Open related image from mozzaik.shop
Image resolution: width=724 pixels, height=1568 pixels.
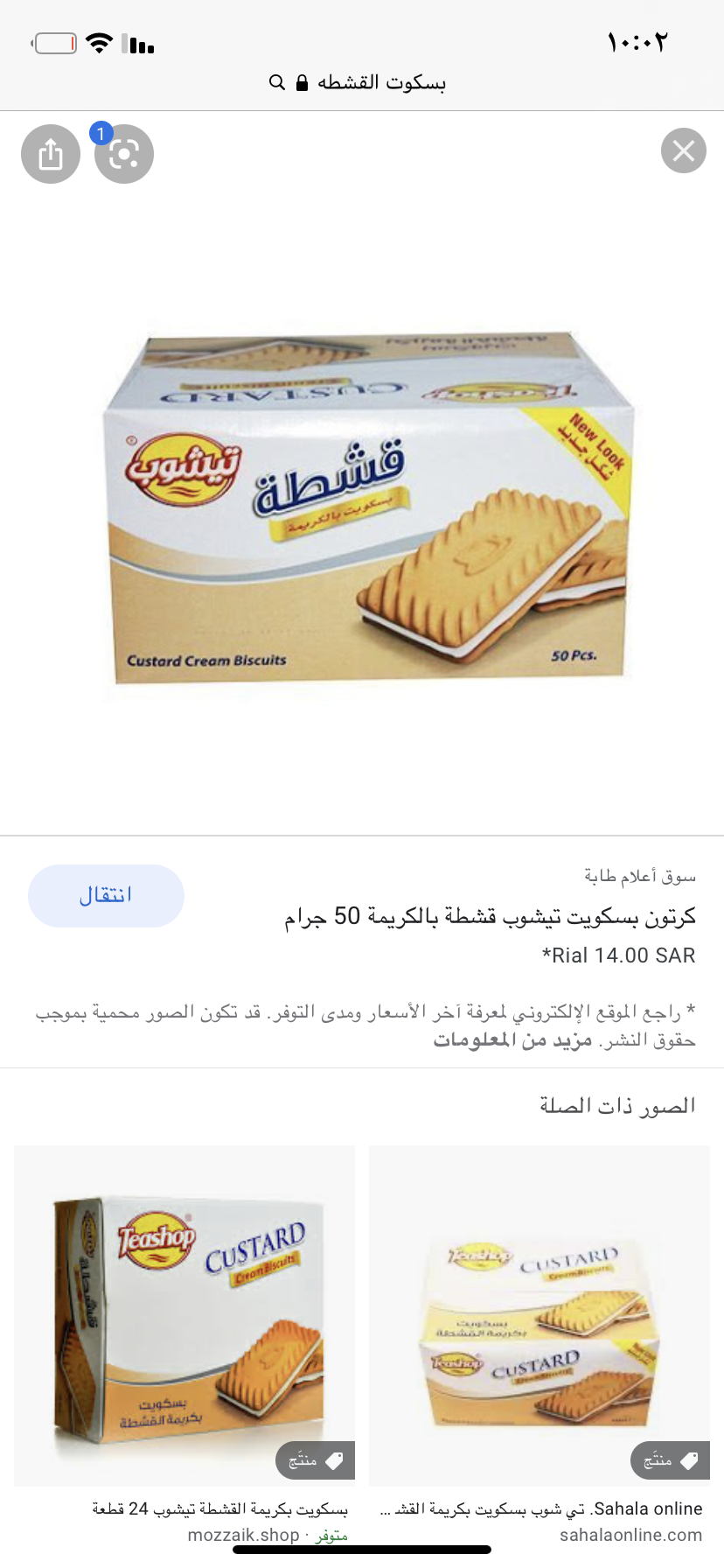(184, 1315)
